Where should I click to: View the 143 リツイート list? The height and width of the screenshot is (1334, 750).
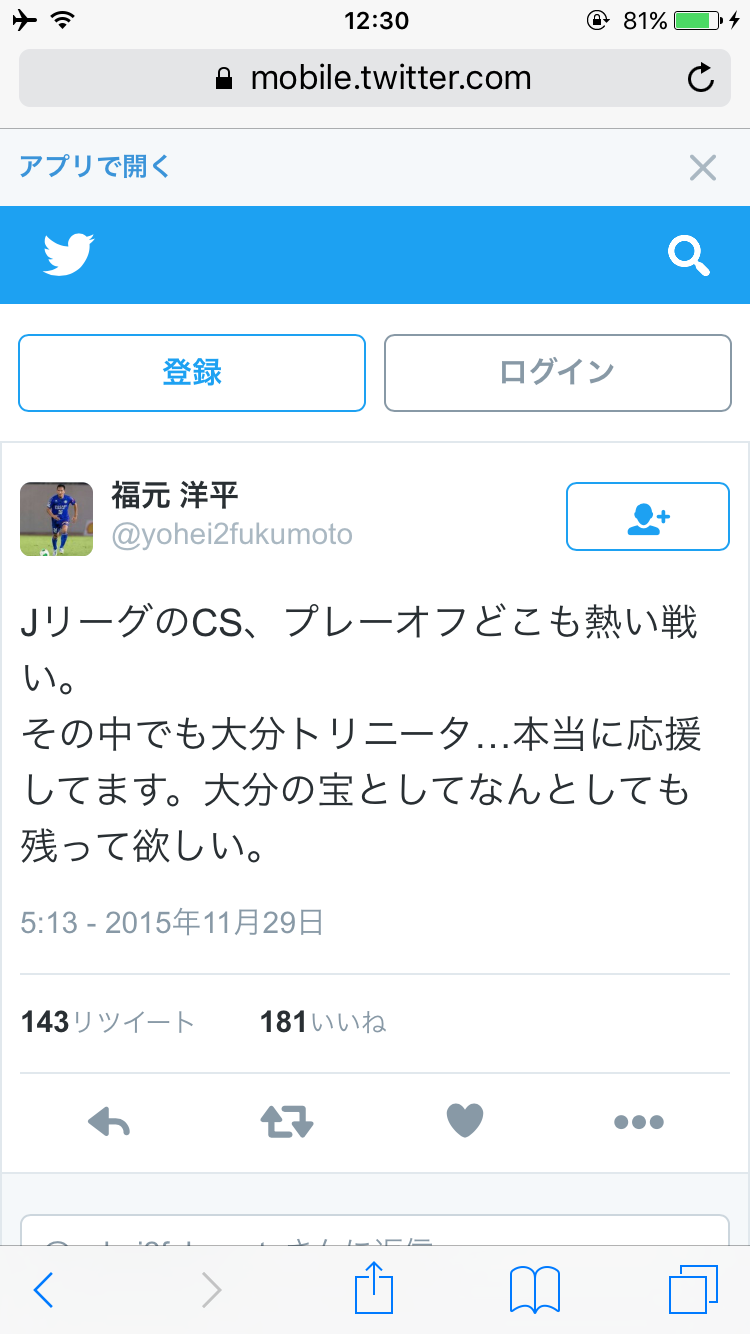pos(108,1022)
